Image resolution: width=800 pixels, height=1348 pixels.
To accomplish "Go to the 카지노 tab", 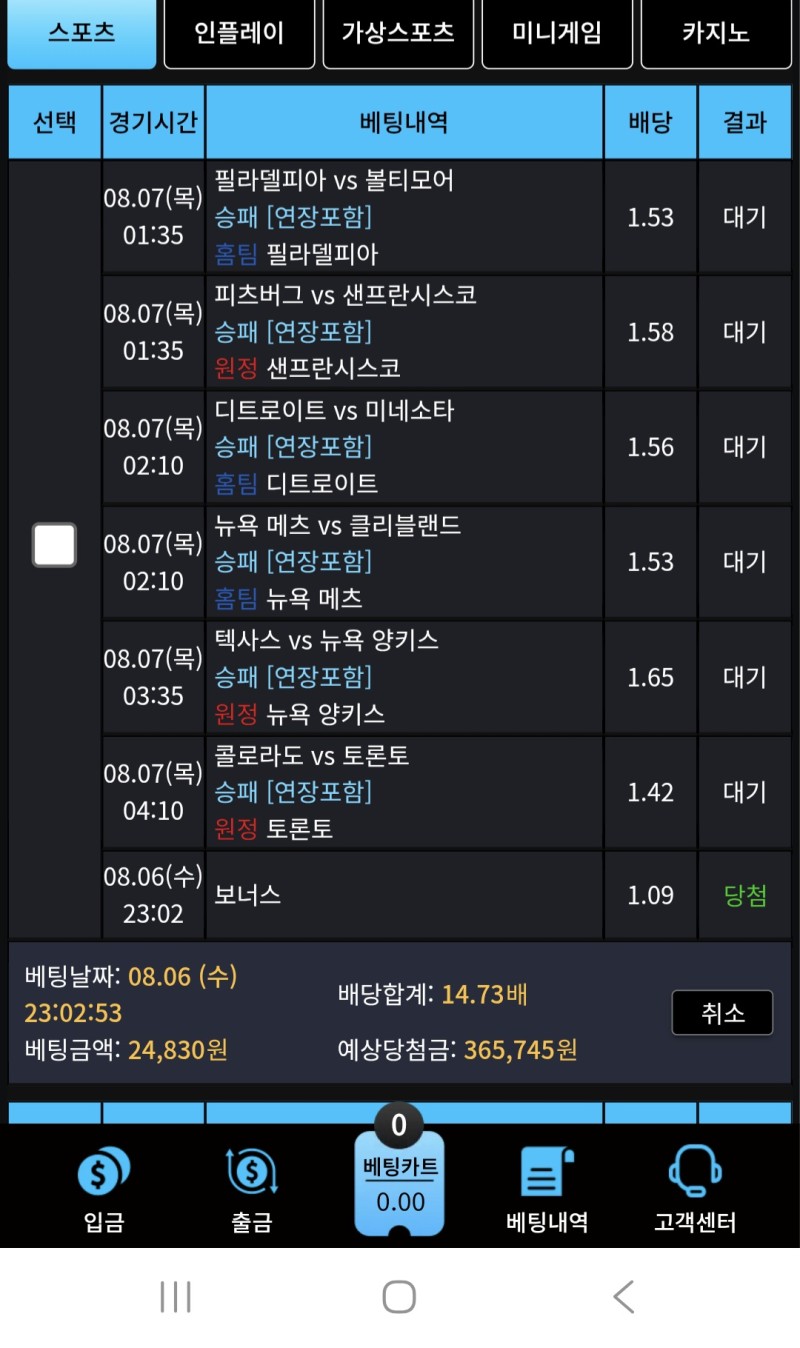I will click(716, 33).
